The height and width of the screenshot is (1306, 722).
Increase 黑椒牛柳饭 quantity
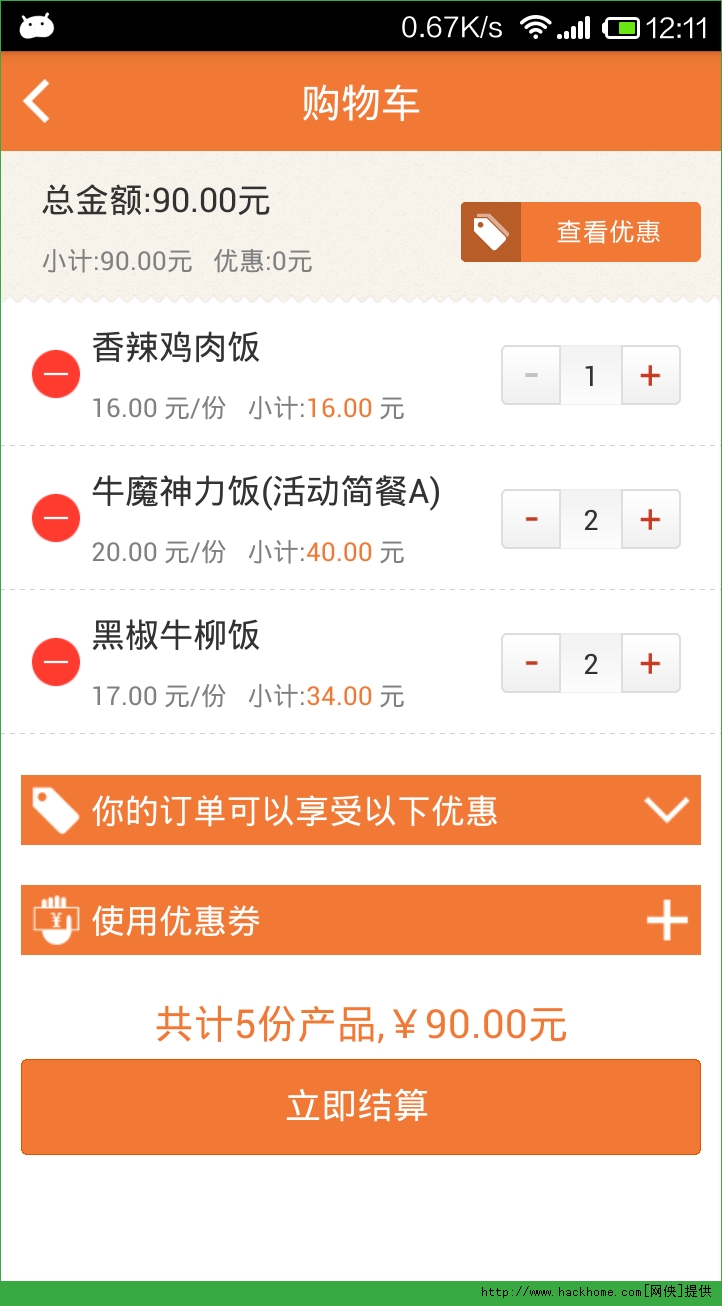click(650, 663)
